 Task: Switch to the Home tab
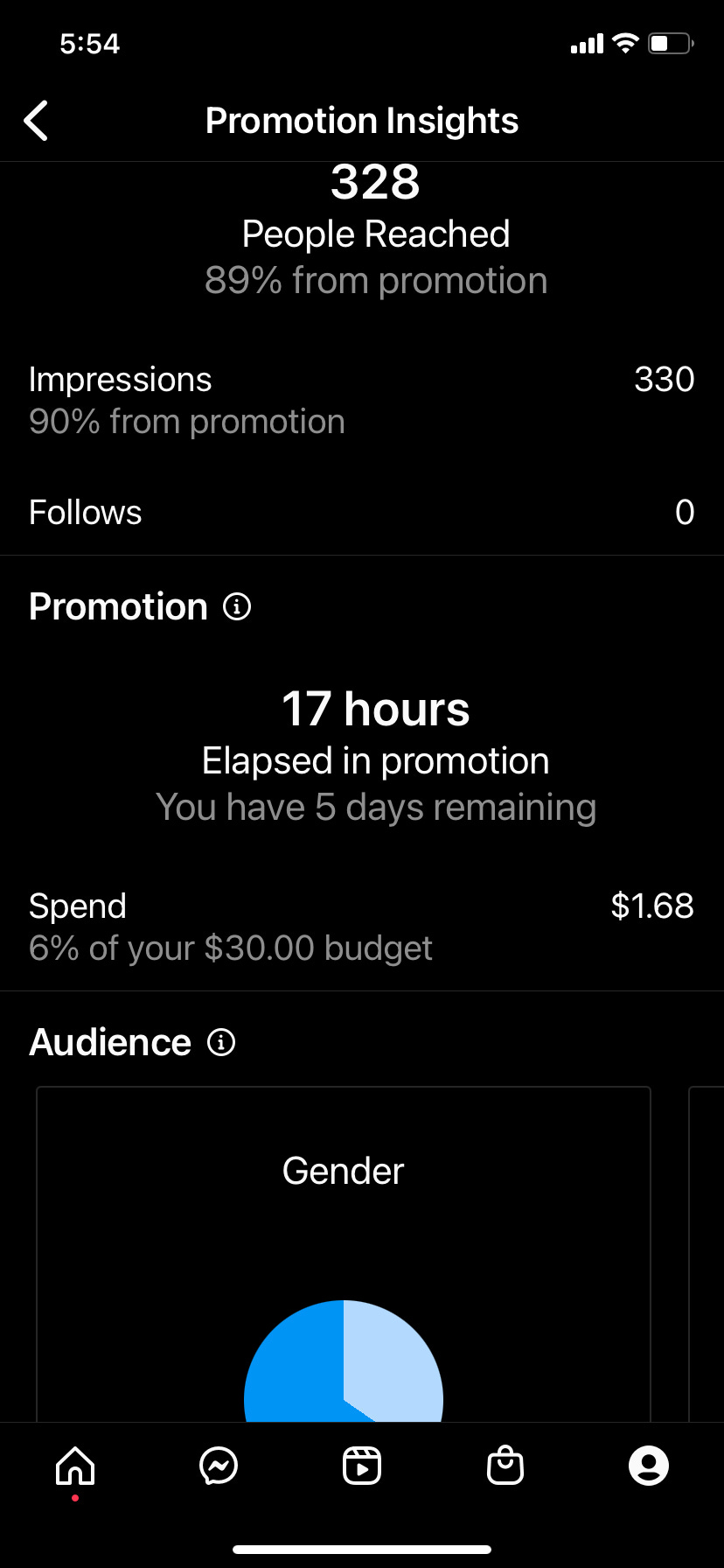(x=75, y=1466)
